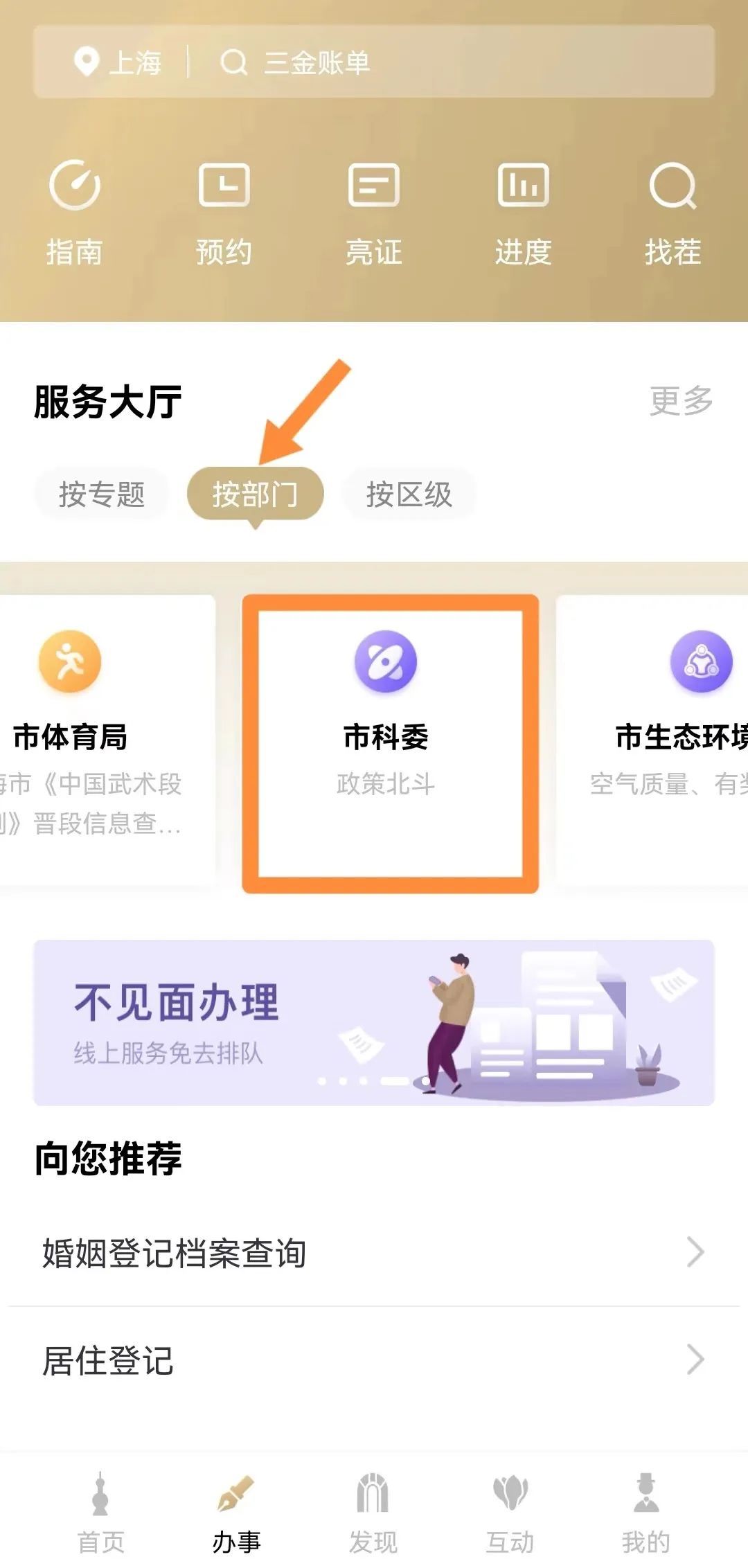This screenshot has width=748, height=1568.
Task: Open the 我的 profile tab
Action: [645, 1514]
